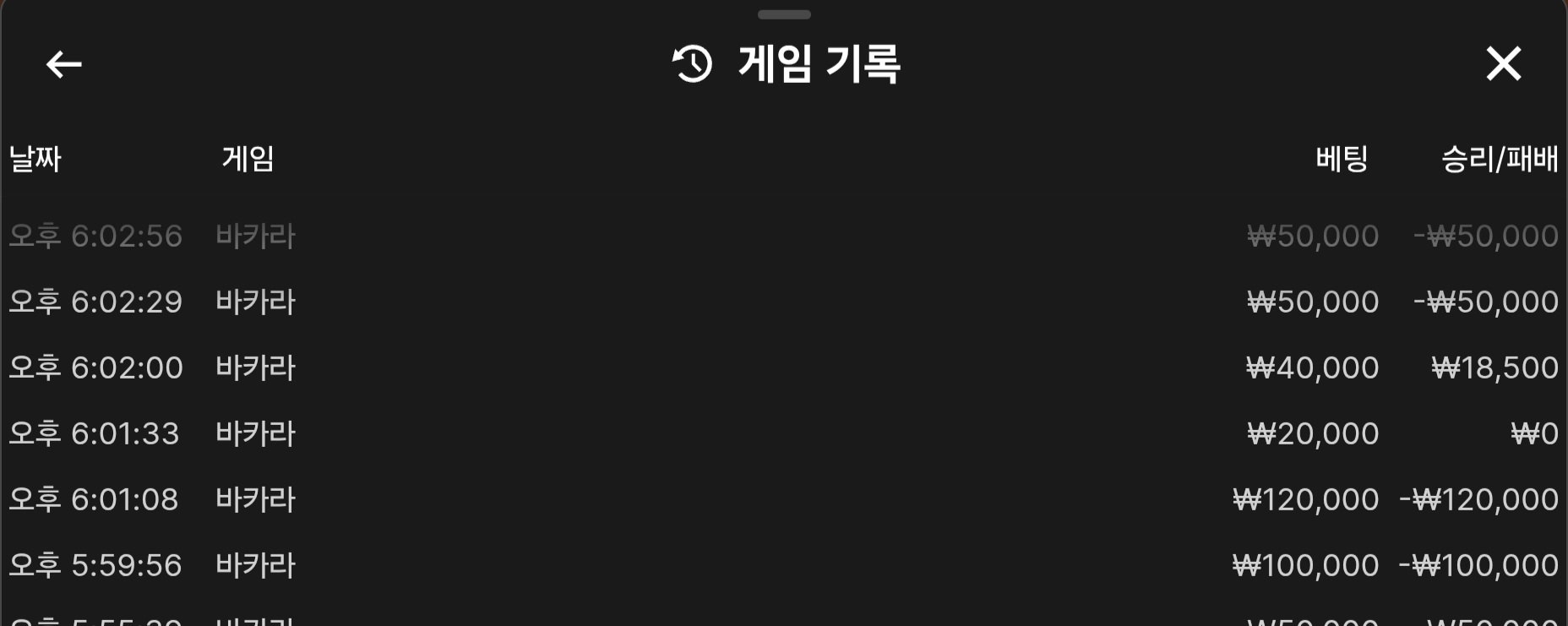Close the game history panel
The image size is (1568, 626).
coord(1503,64)
